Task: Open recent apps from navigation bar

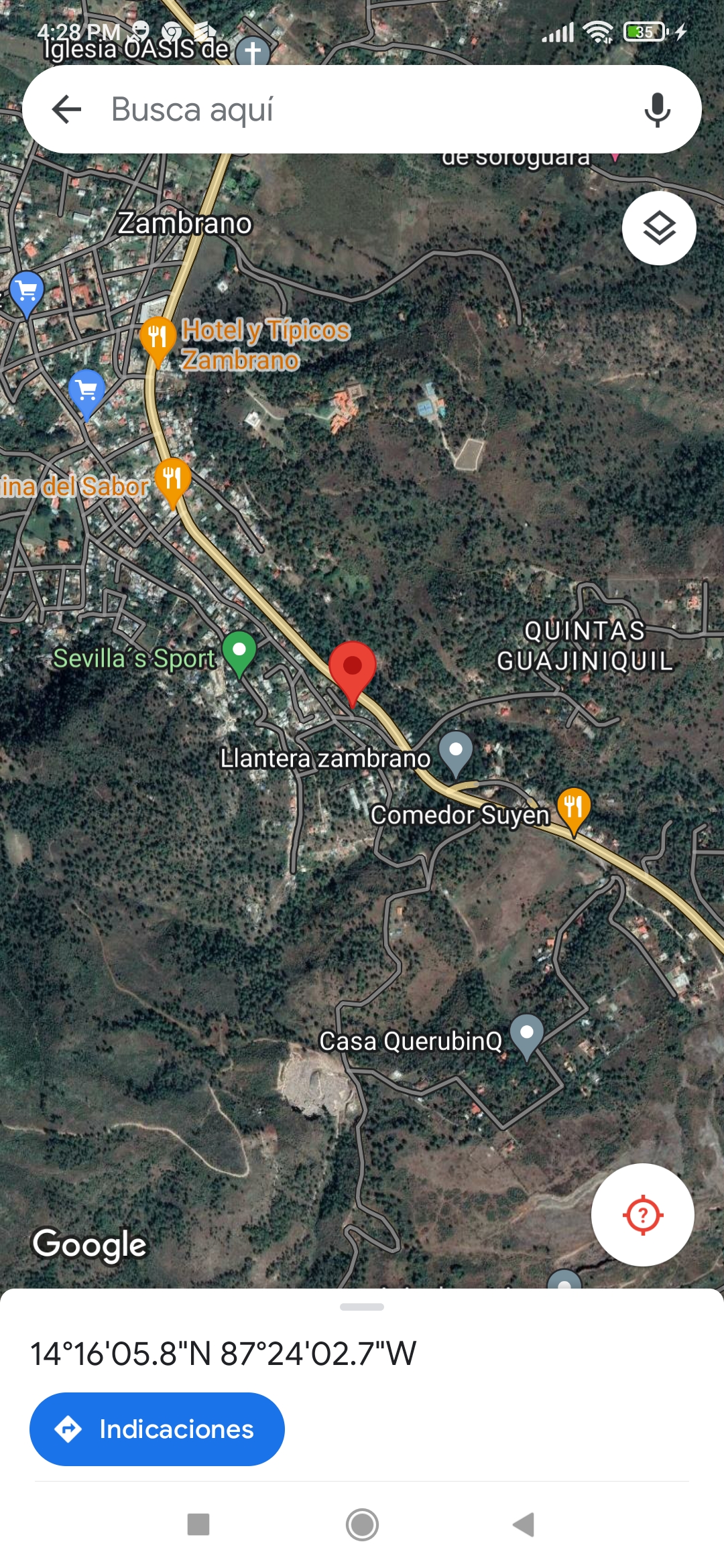Action: [198, 1524]
